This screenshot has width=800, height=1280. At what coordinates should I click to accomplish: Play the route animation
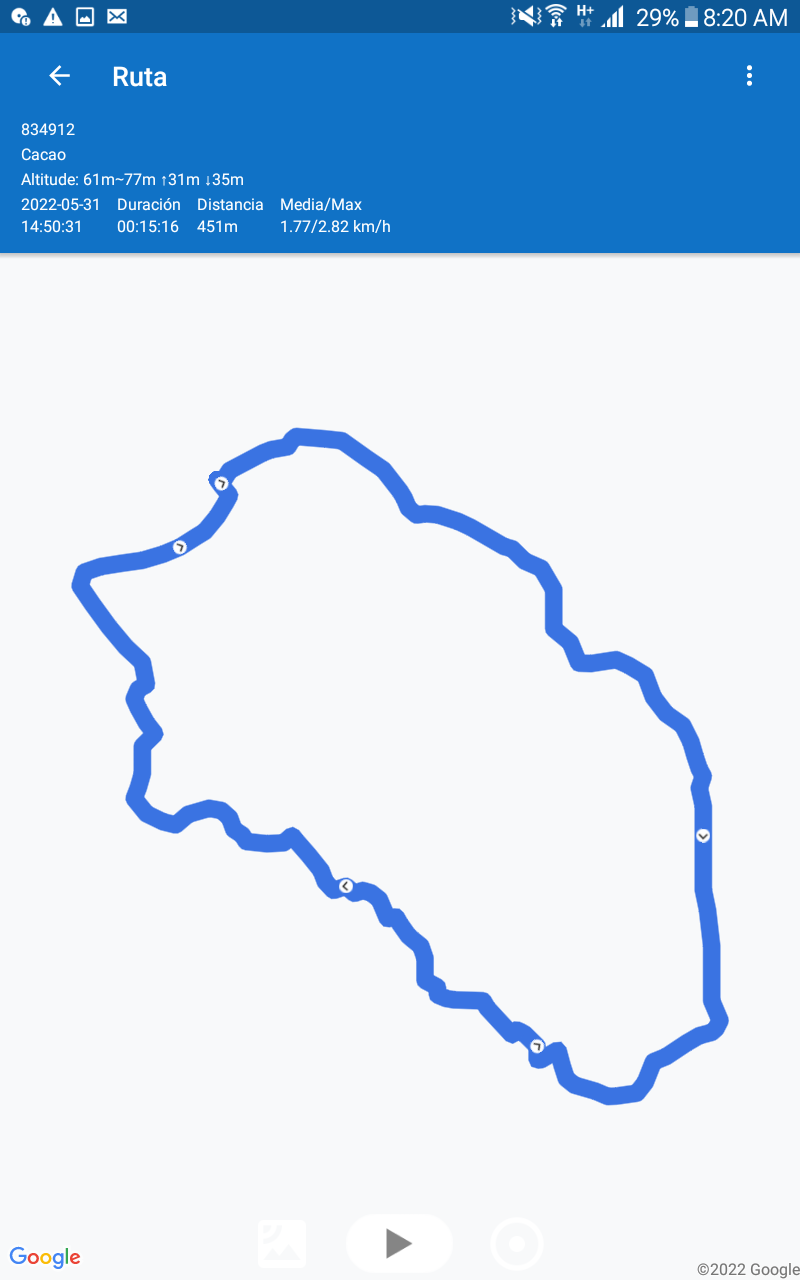tap(399, 1243)
